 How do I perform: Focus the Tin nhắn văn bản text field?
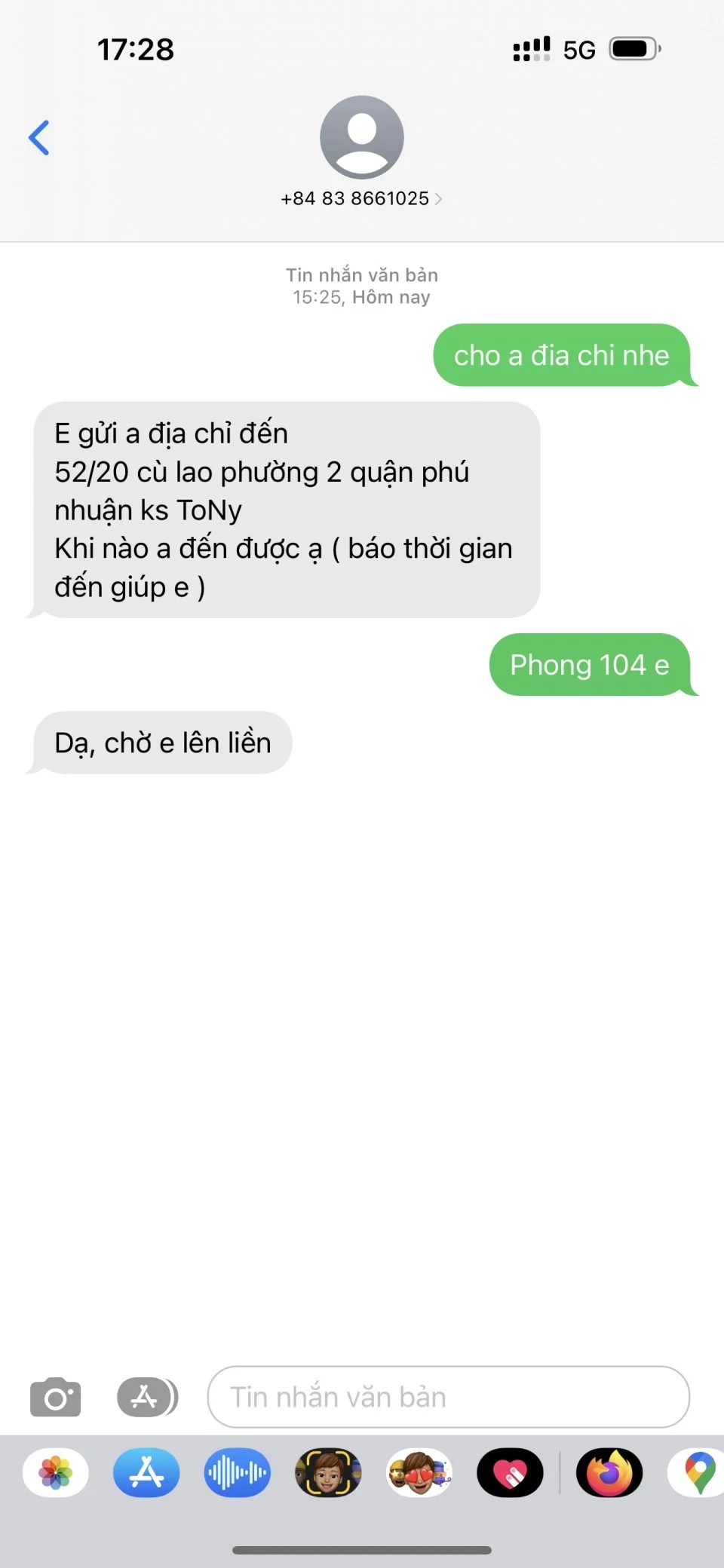point(448,1397)
